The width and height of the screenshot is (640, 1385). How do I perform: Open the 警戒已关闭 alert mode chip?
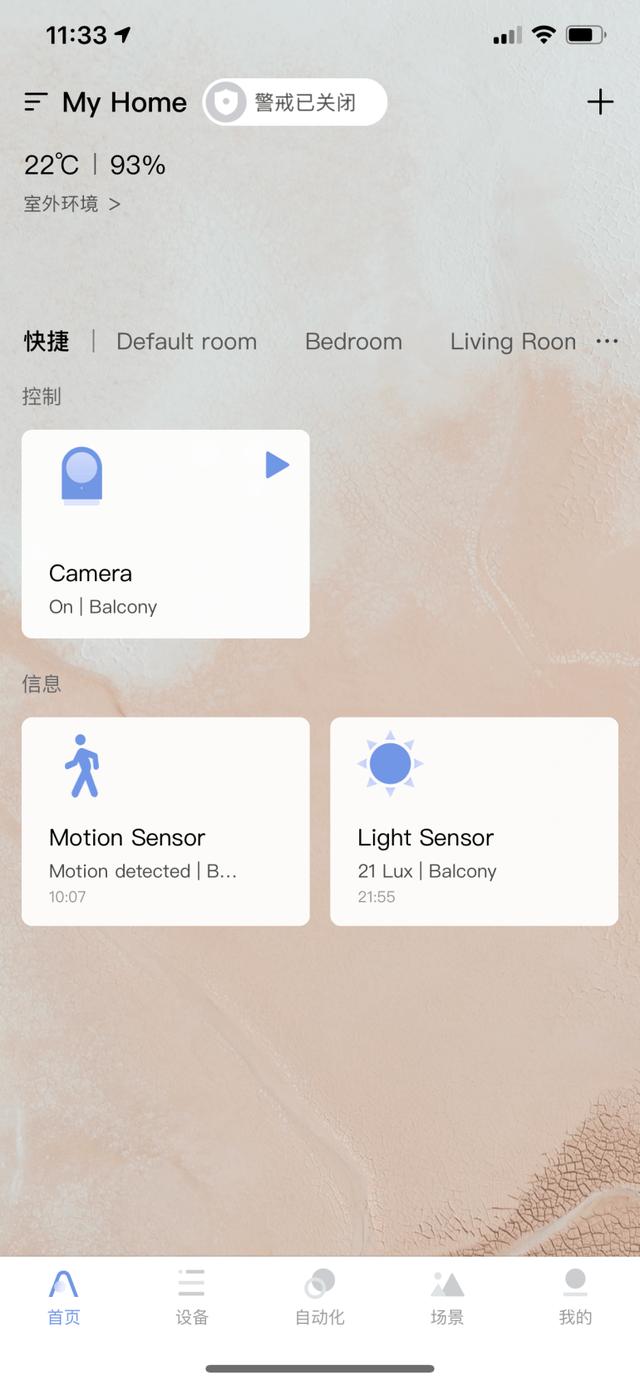point(295,102)
